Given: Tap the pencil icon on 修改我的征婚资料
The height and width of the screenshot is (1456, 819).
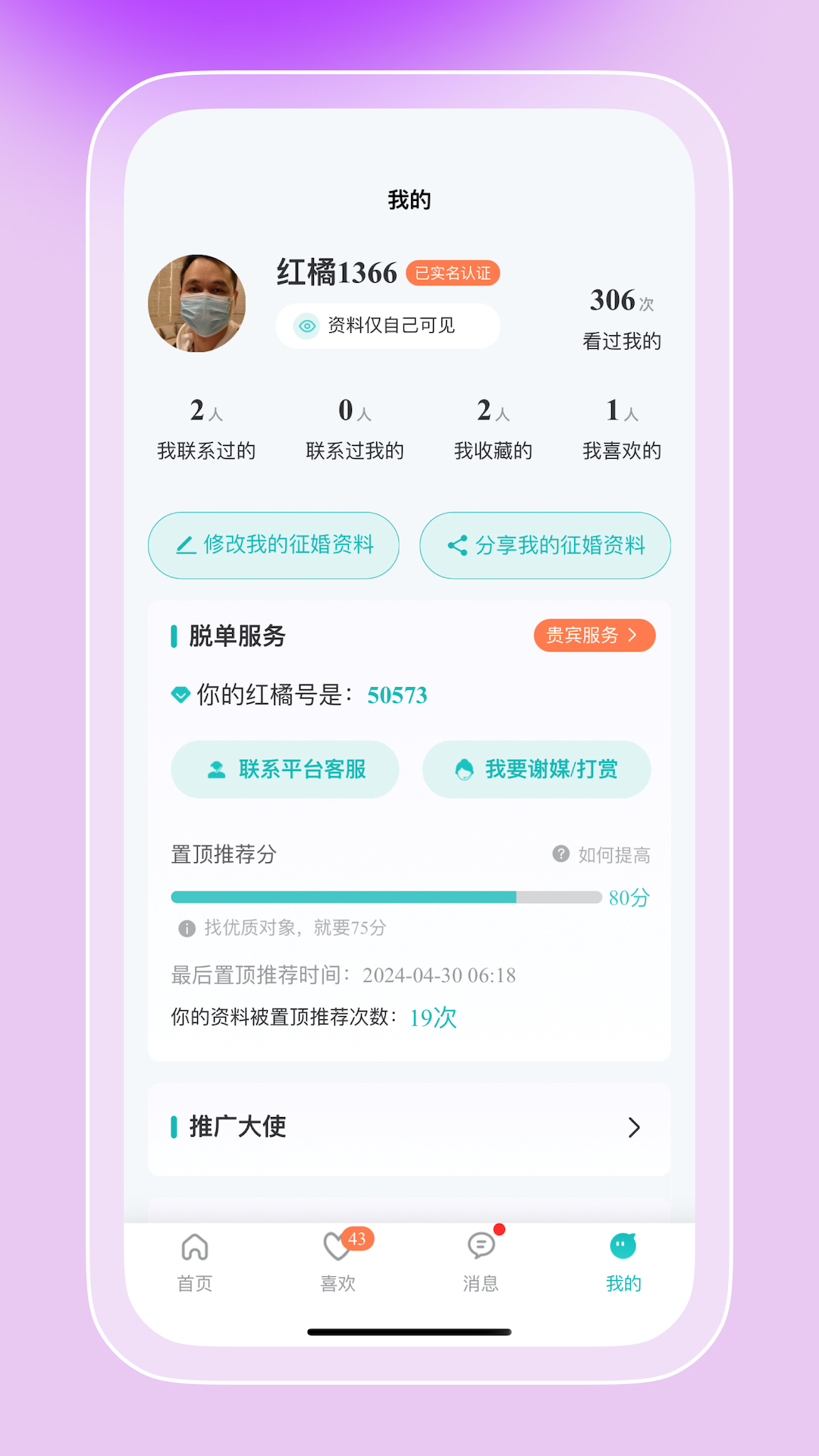Looking at the screenshot, I should (x=184, y=545).
